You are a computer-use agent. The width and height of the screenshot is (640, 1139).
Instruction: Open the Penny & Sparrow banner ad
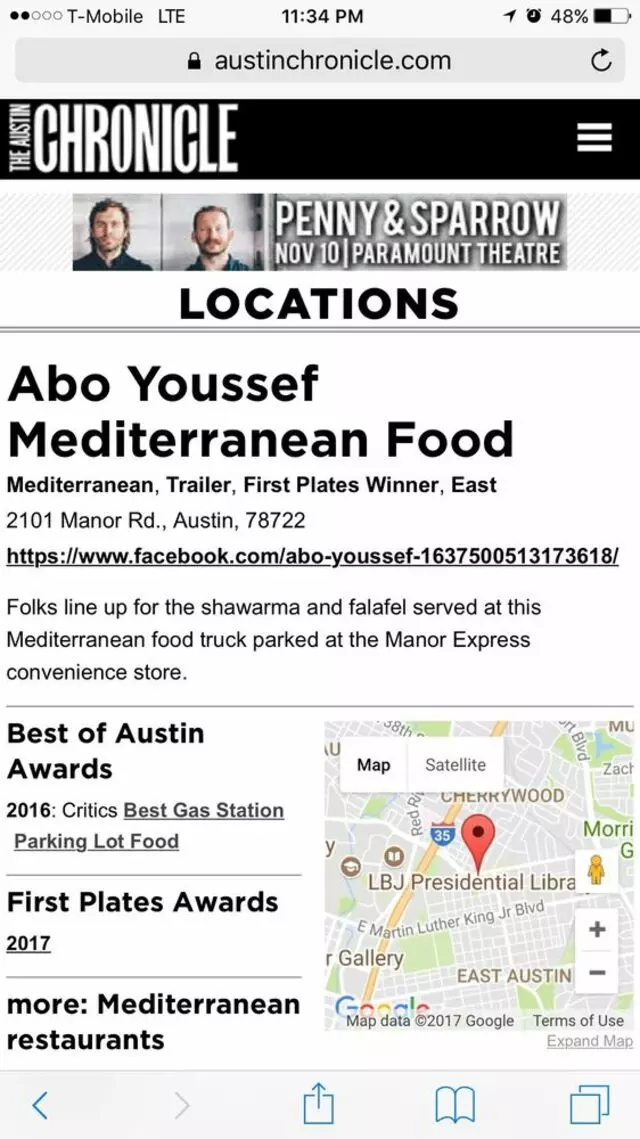pos(320,232)
